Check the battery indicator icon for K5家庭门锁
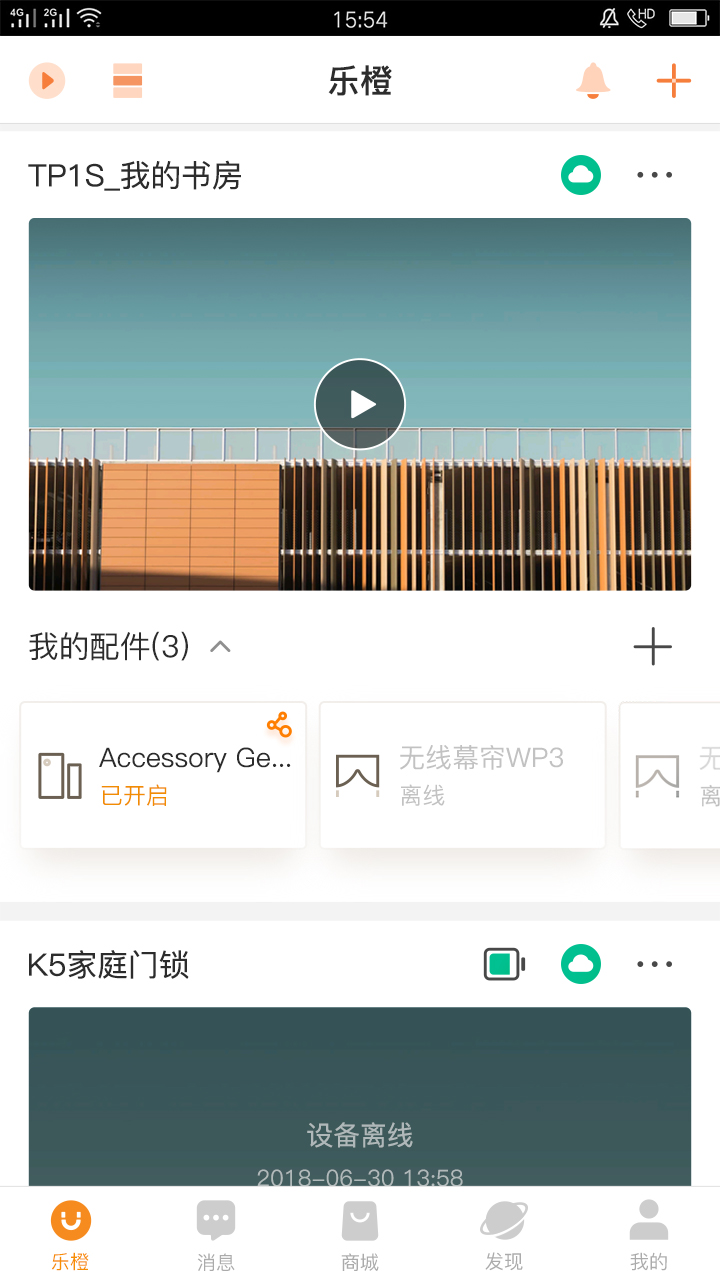Viewport: 720px width, 1280px height. [503, 963]
